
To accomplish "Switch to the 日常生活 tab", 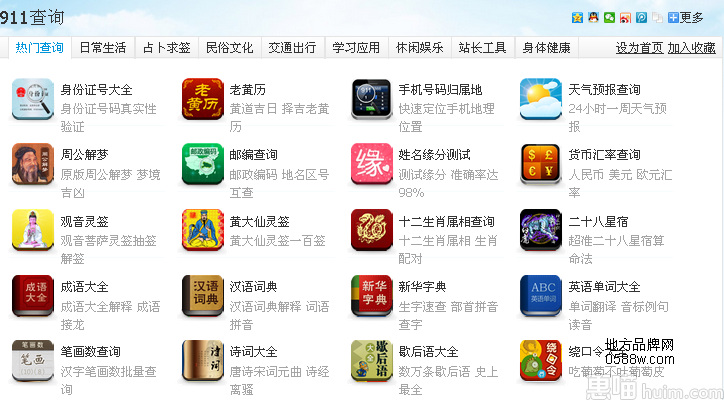I will tap(102, 47).
